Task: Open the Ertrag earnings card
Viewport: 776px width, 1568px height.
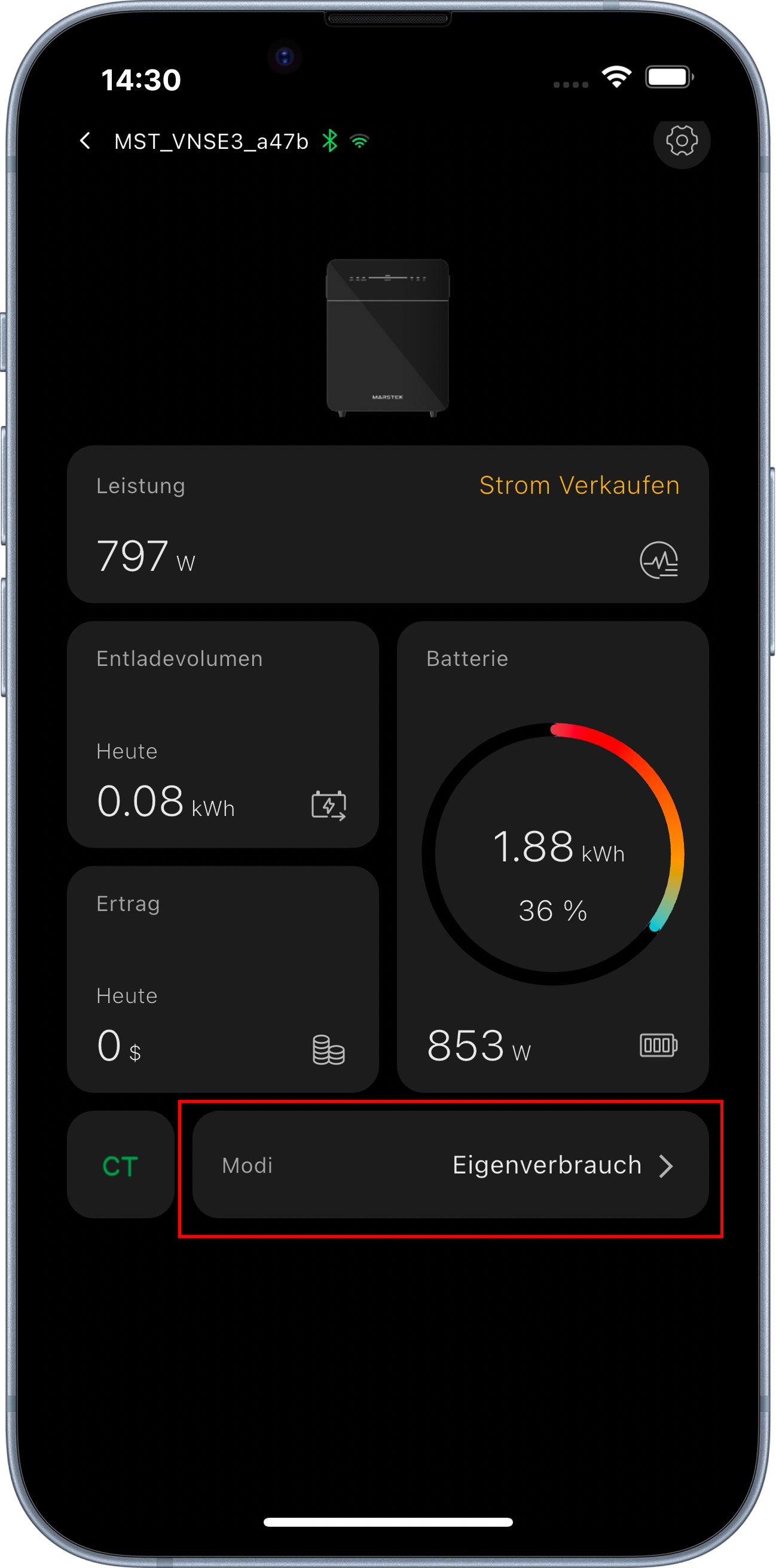Action: point(223,979)
